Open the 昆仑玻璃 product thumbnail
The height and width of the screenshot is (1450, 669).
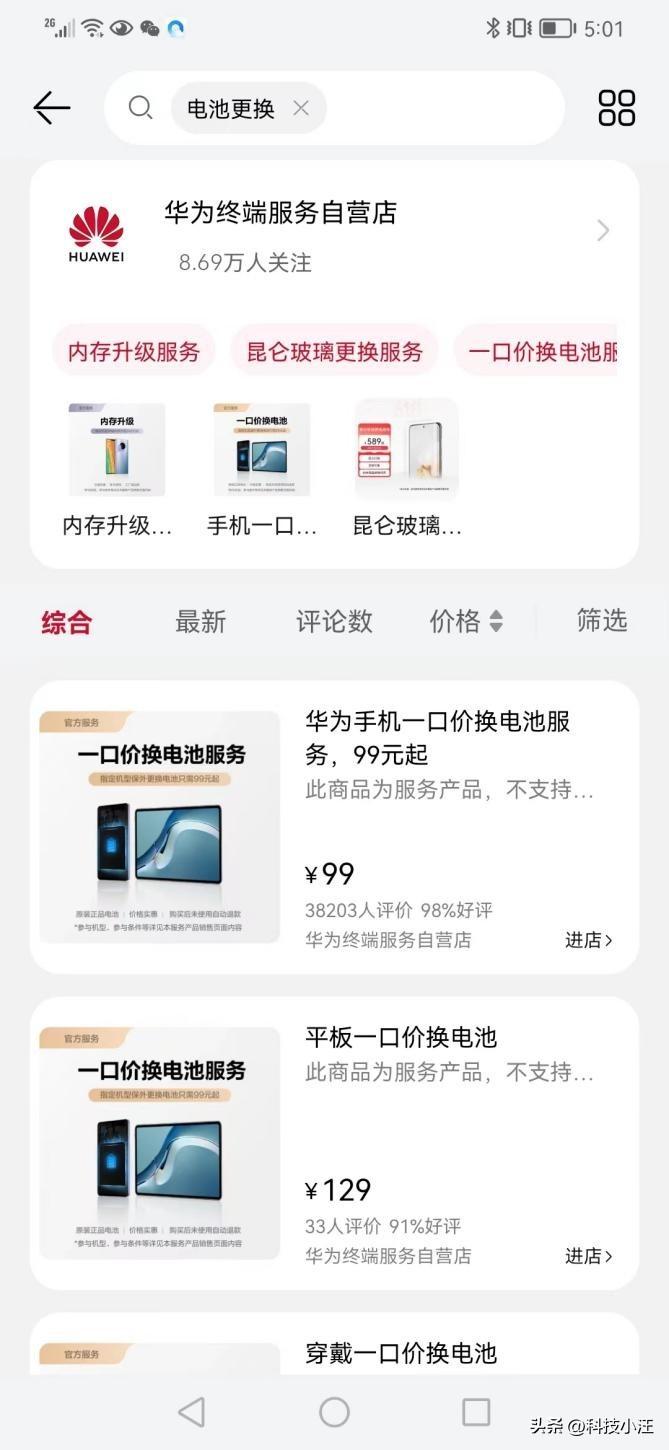(407, 450)
